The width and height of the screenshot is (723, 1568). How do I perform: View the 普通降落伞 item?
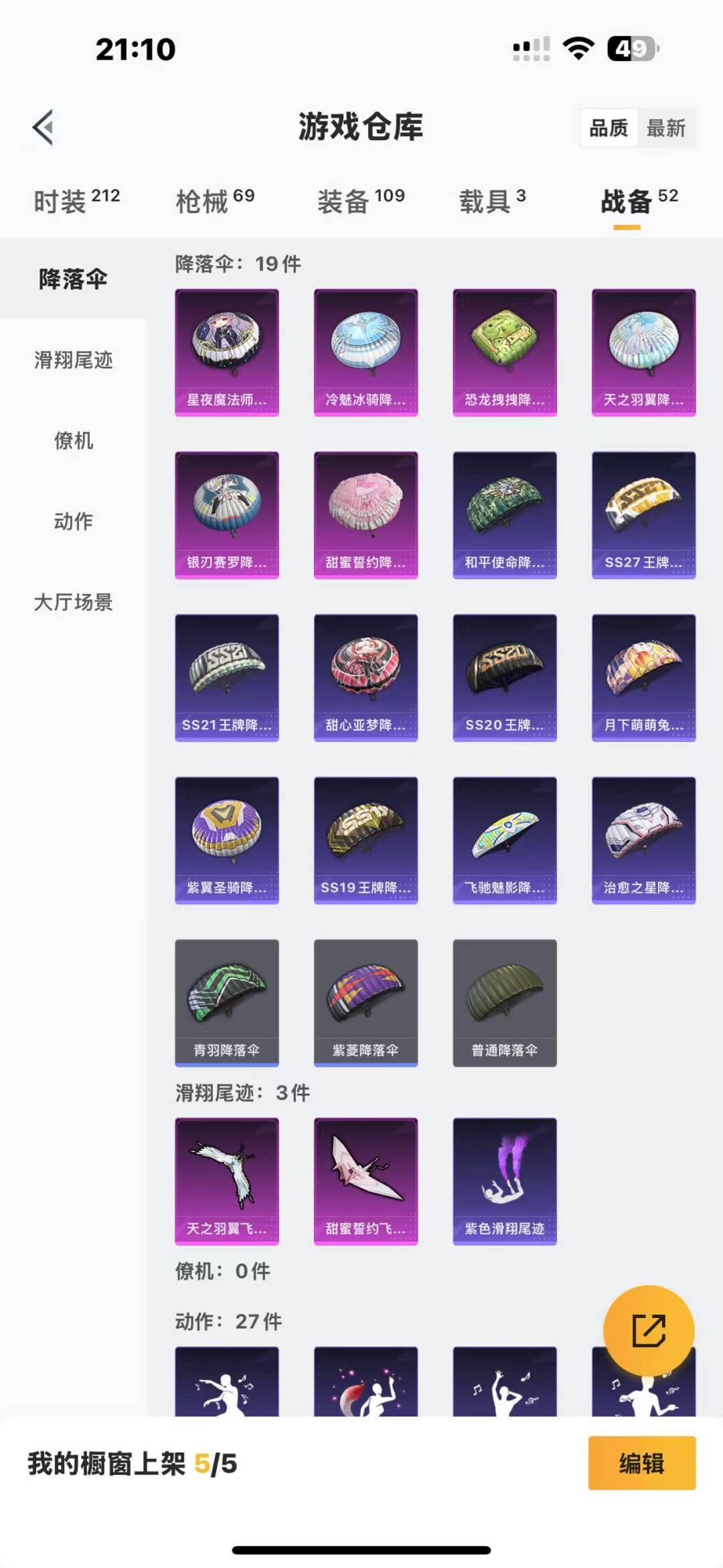505,1003
